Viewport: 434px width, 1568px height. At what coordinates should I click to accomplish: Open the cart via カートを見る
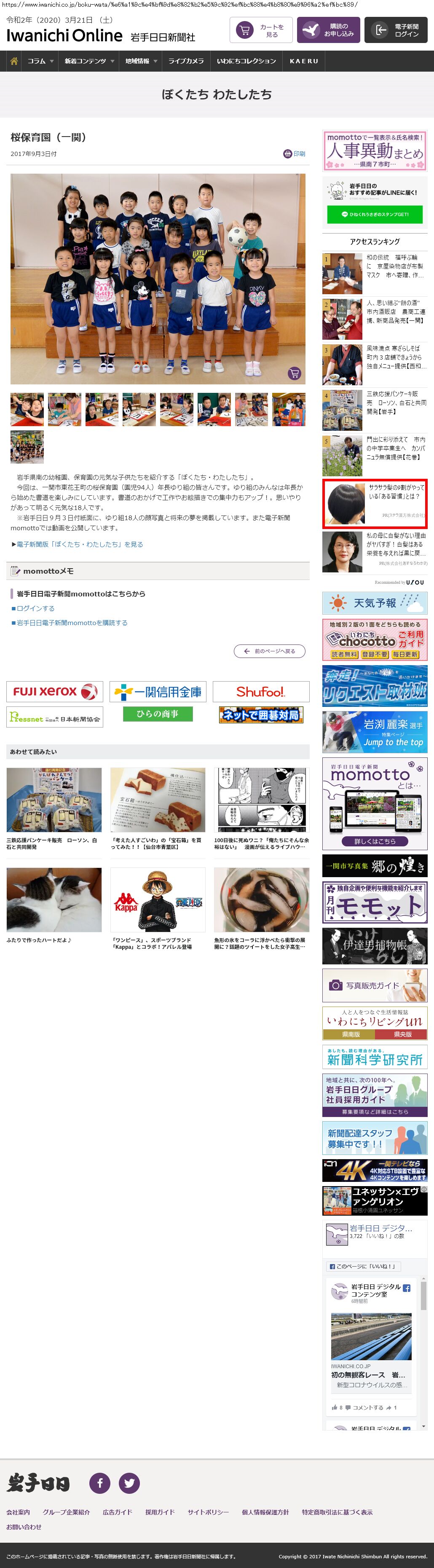[261, 30]
